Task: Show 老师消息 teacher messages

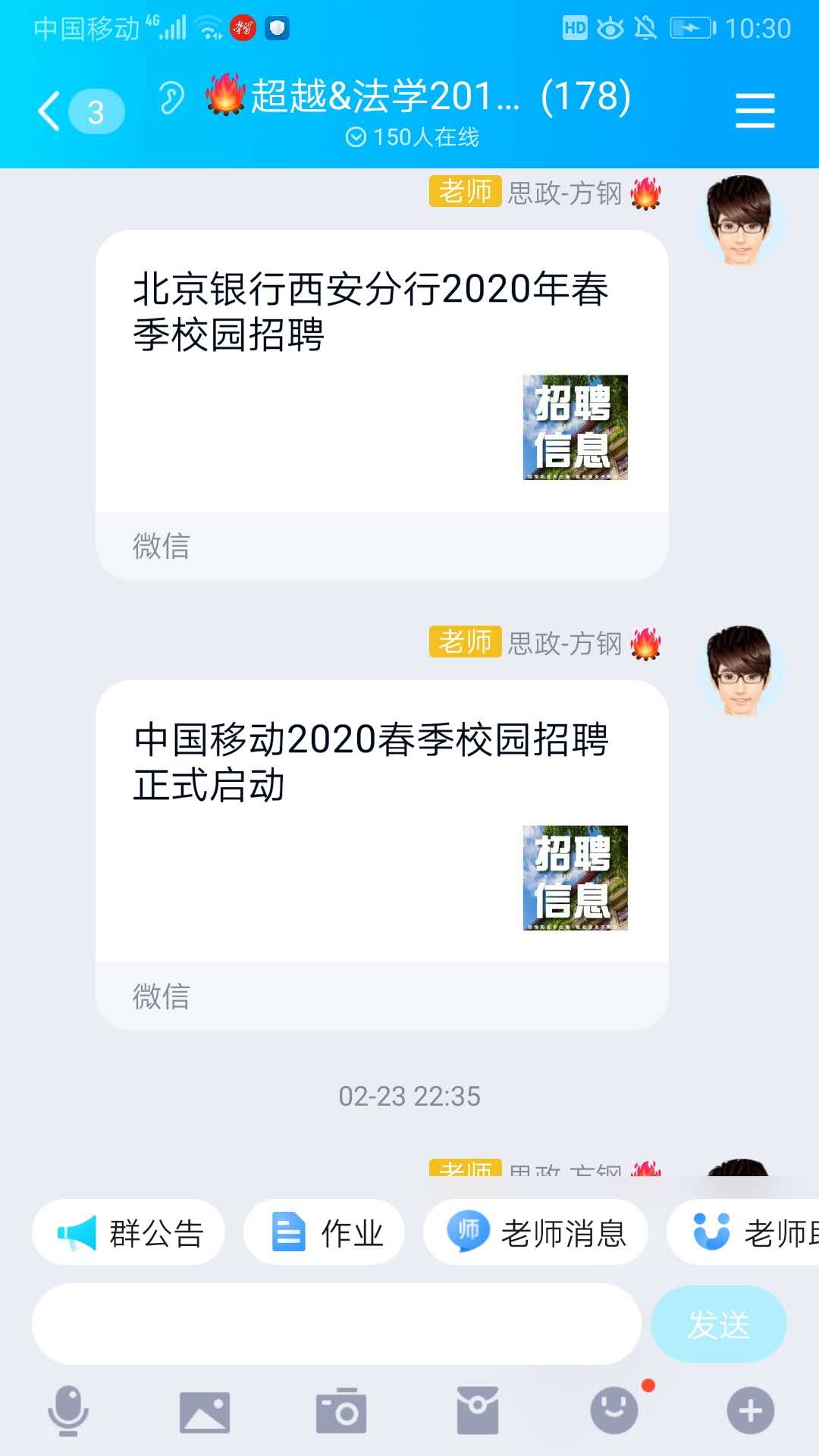Action: pyautogui.click(x=535, y=1233)
